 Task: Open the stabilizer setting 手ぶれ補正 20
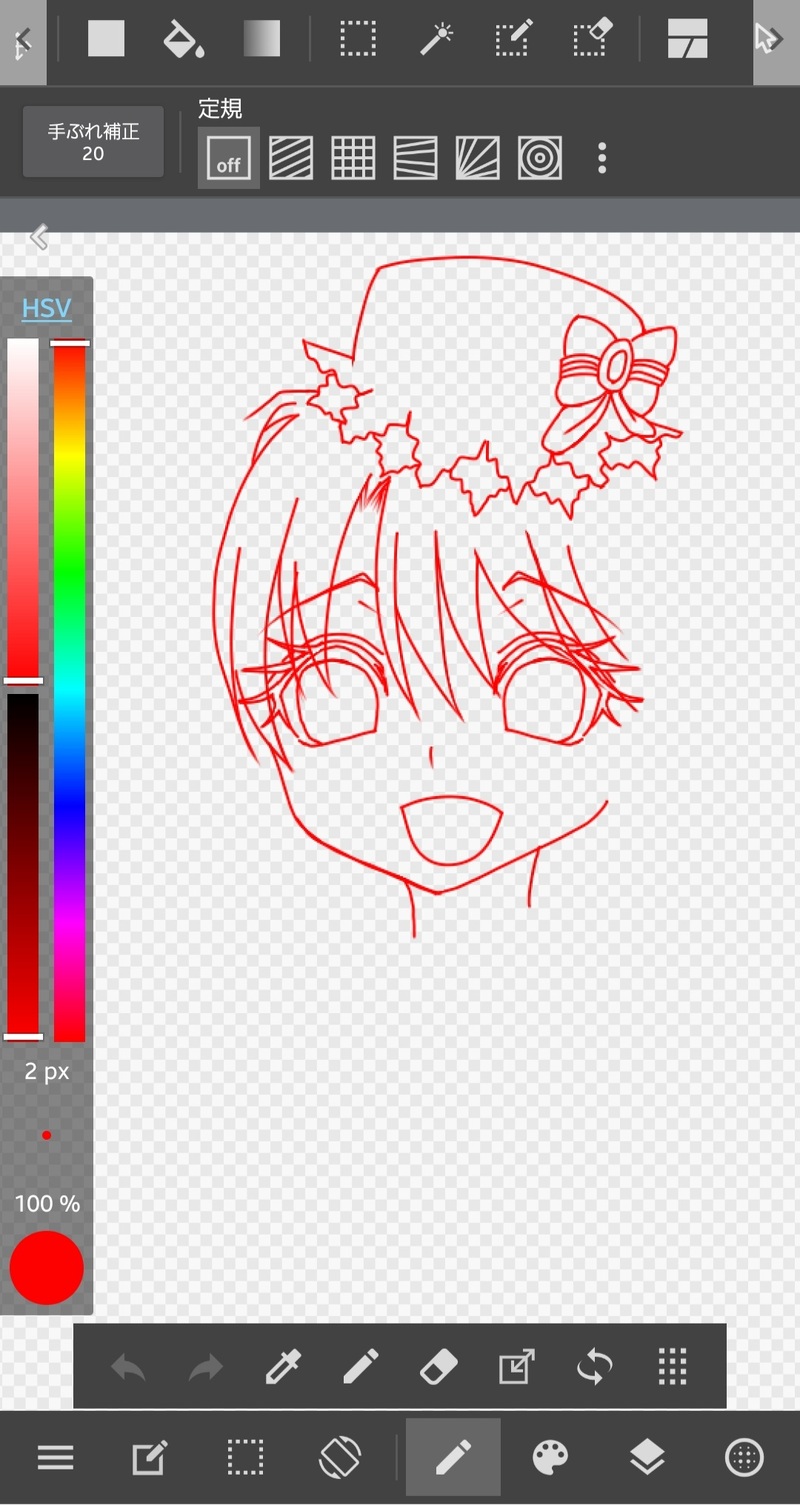coord(93,142)
